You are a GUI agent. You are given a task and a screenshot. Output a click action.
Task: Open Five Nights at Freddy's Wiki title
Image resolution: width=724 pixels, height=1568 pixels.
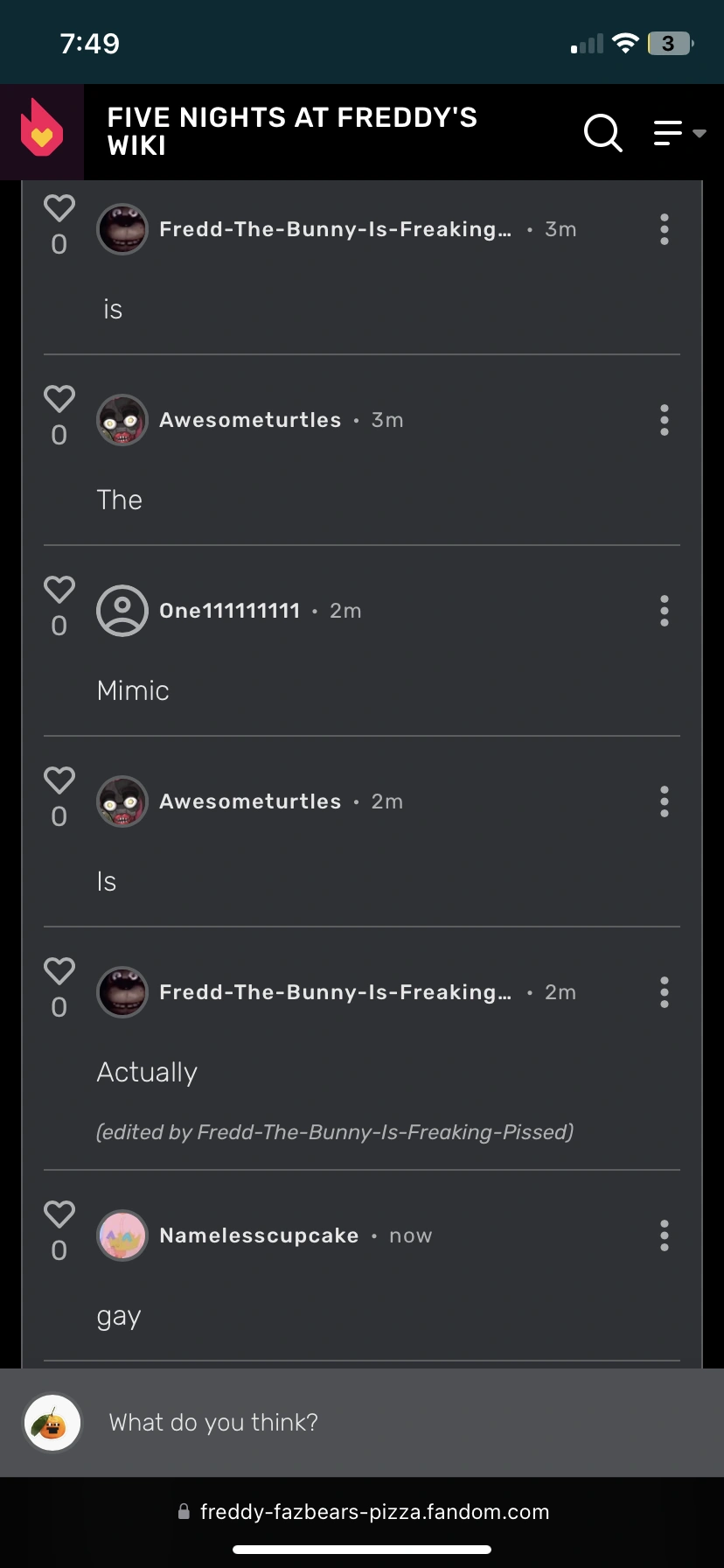point(291,131)
